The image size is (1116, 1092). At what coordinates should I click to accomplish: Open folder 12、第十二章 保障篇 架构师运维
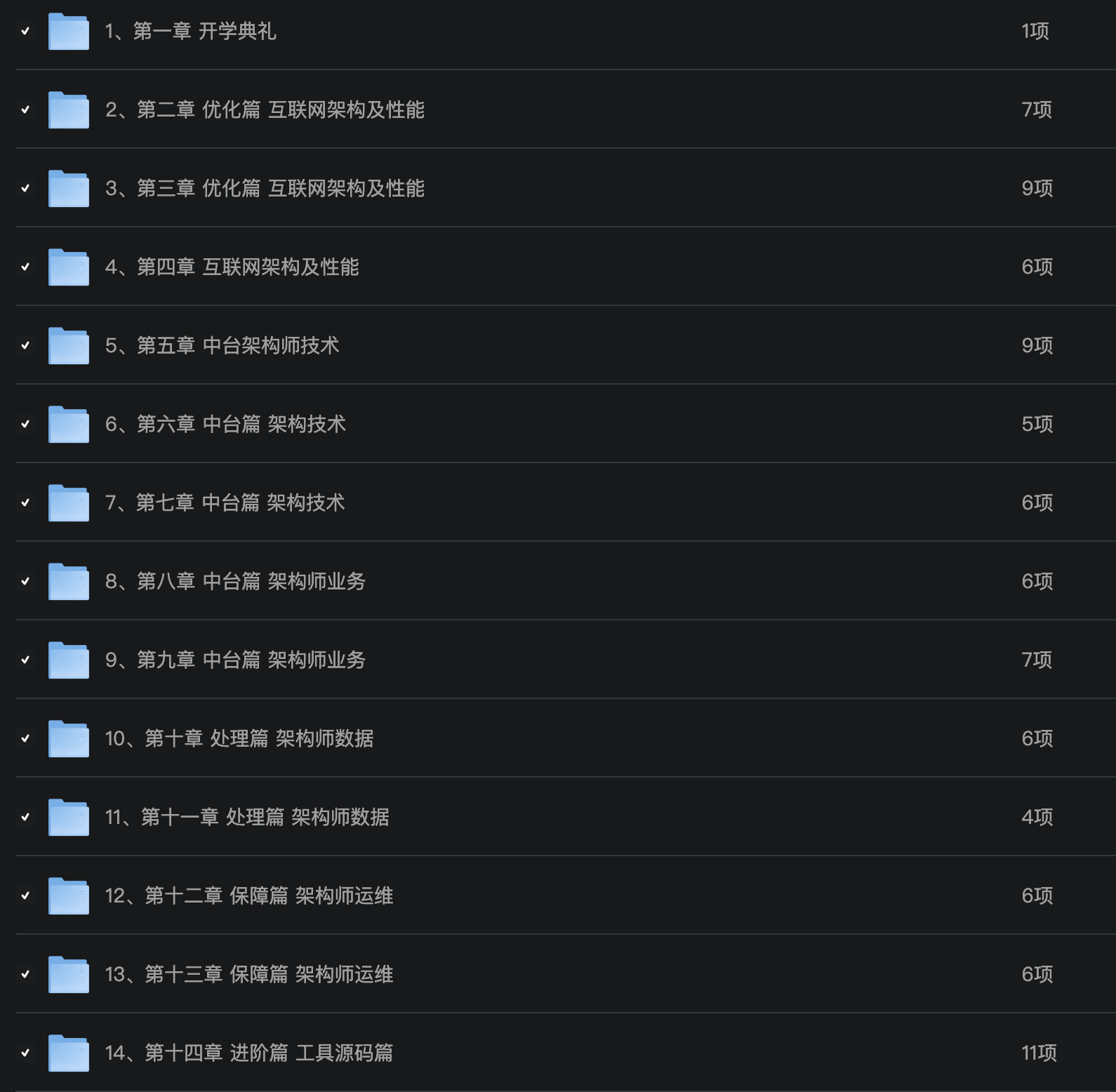248,896
